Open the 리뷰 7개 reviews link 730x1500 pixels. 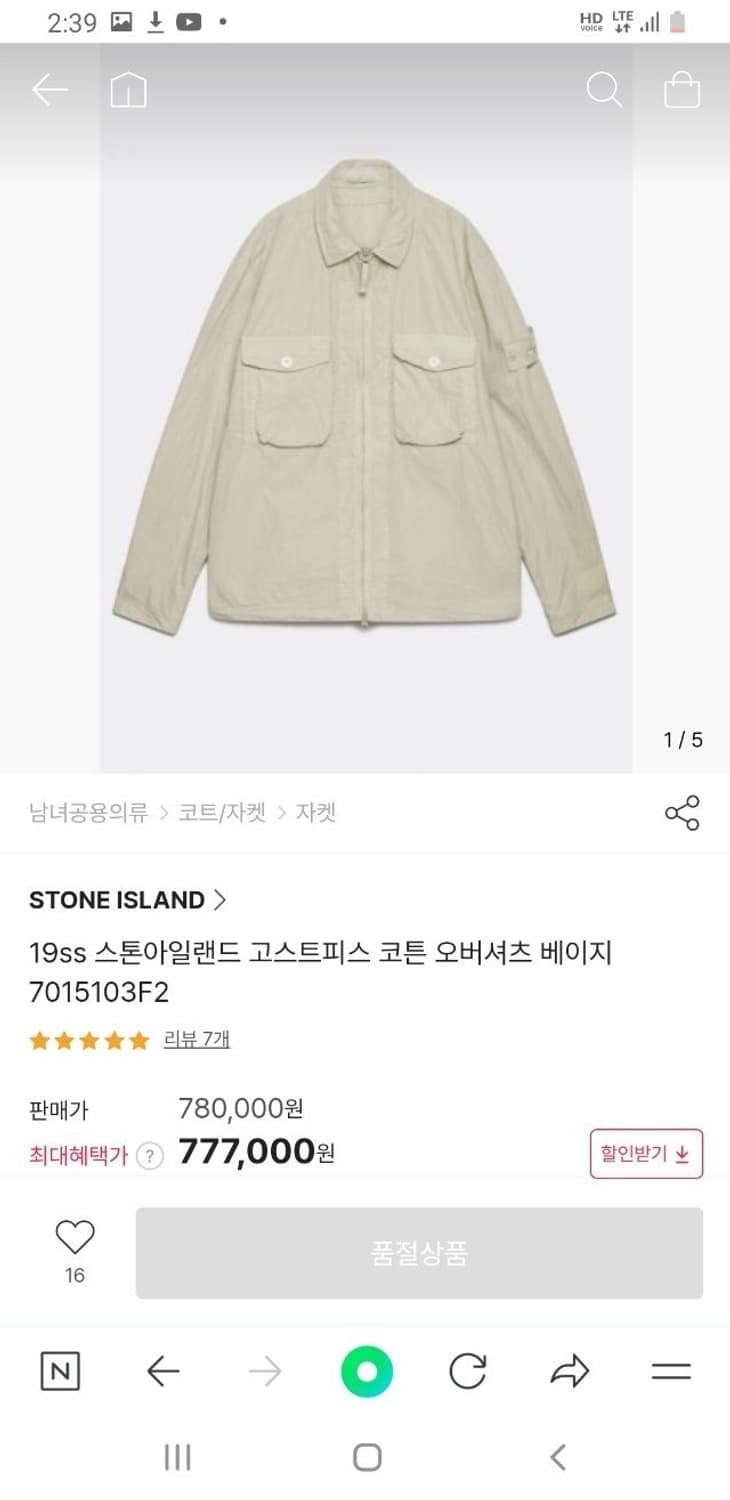(196, 1040)
